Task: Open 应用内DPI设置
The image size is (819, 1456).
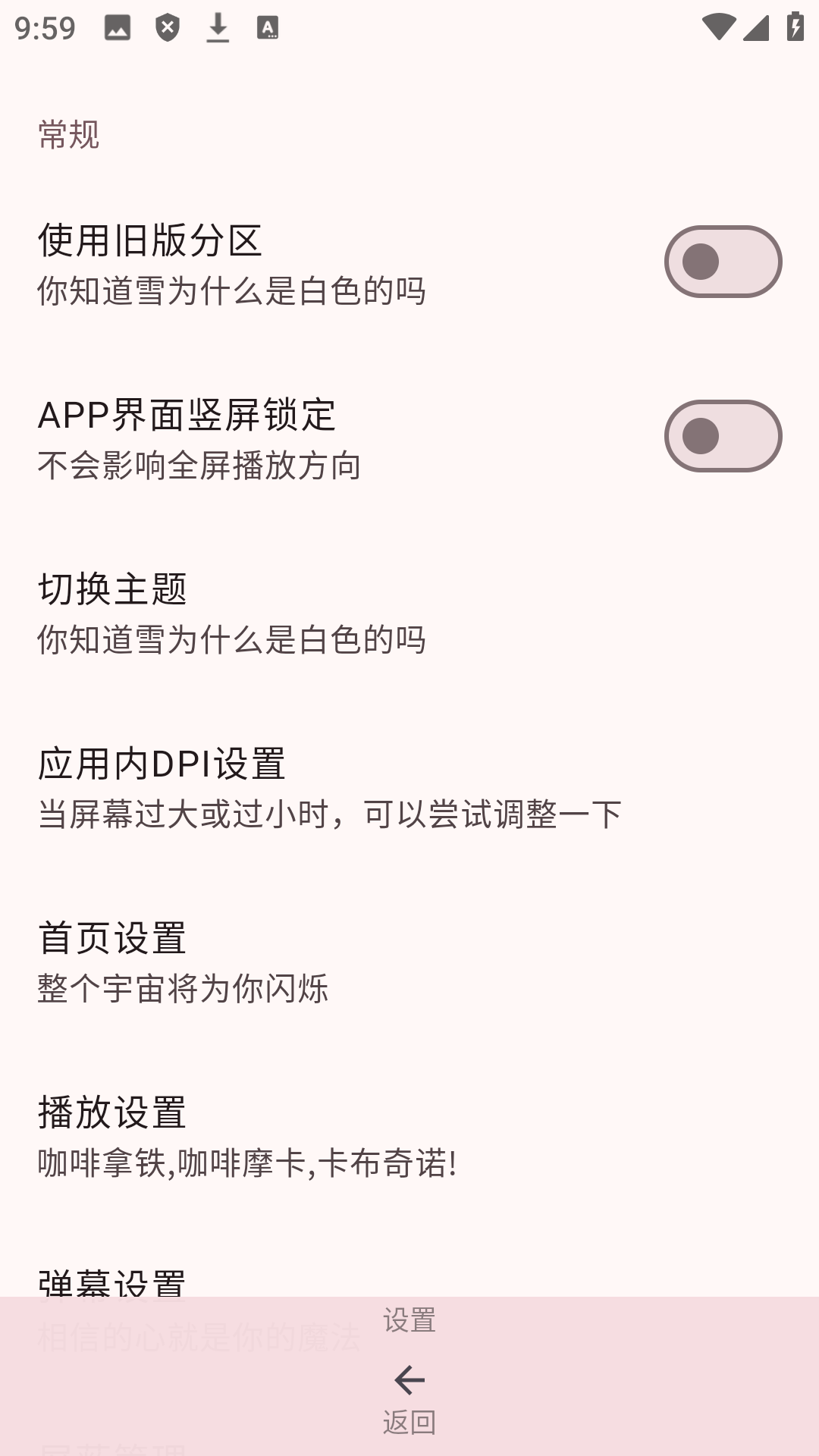Action: coord(409,786)
